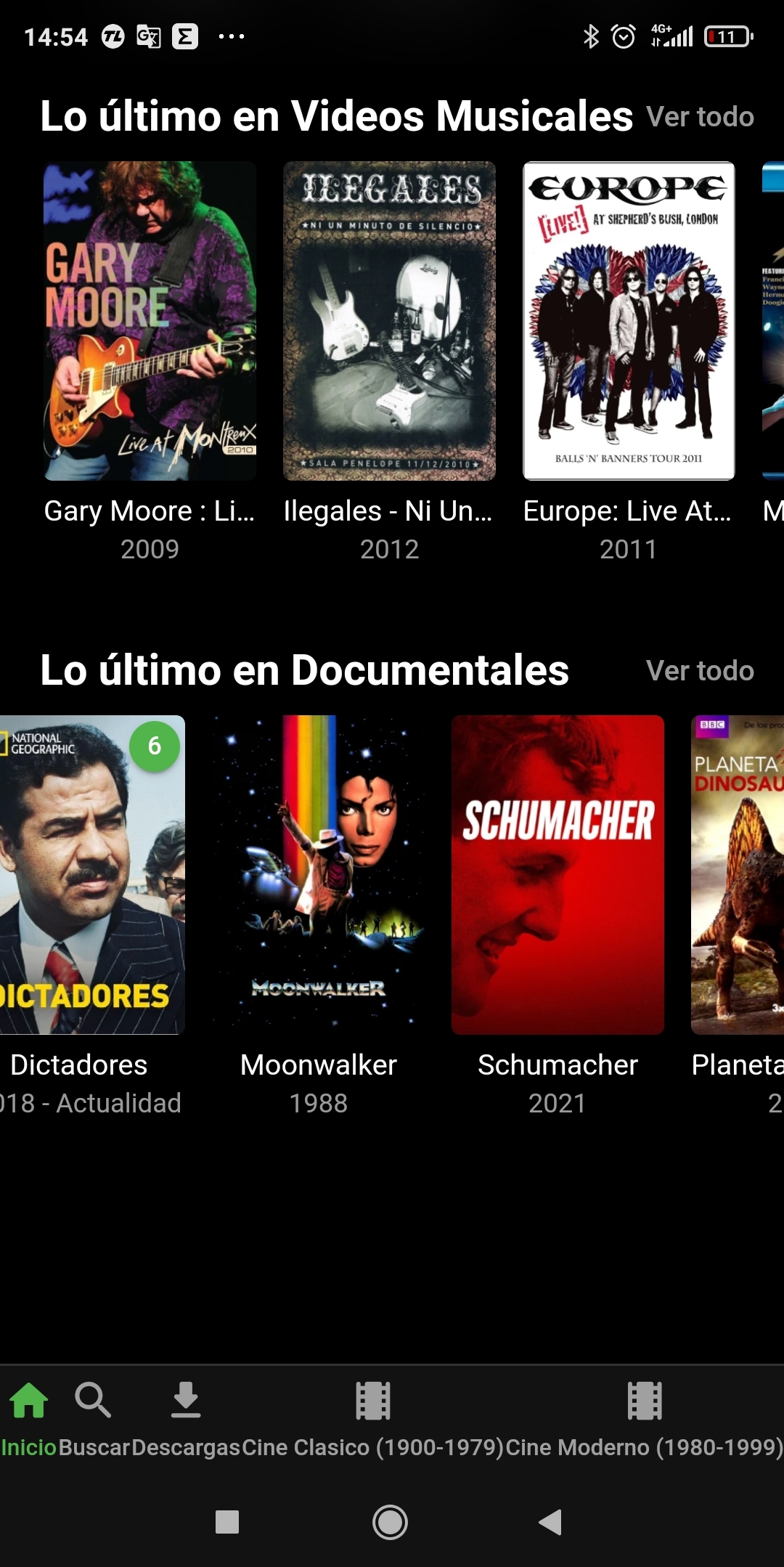Open the Gary Moore Live at Montreux video
This screenshot has width=784, height=1567.
coord(150,321)
